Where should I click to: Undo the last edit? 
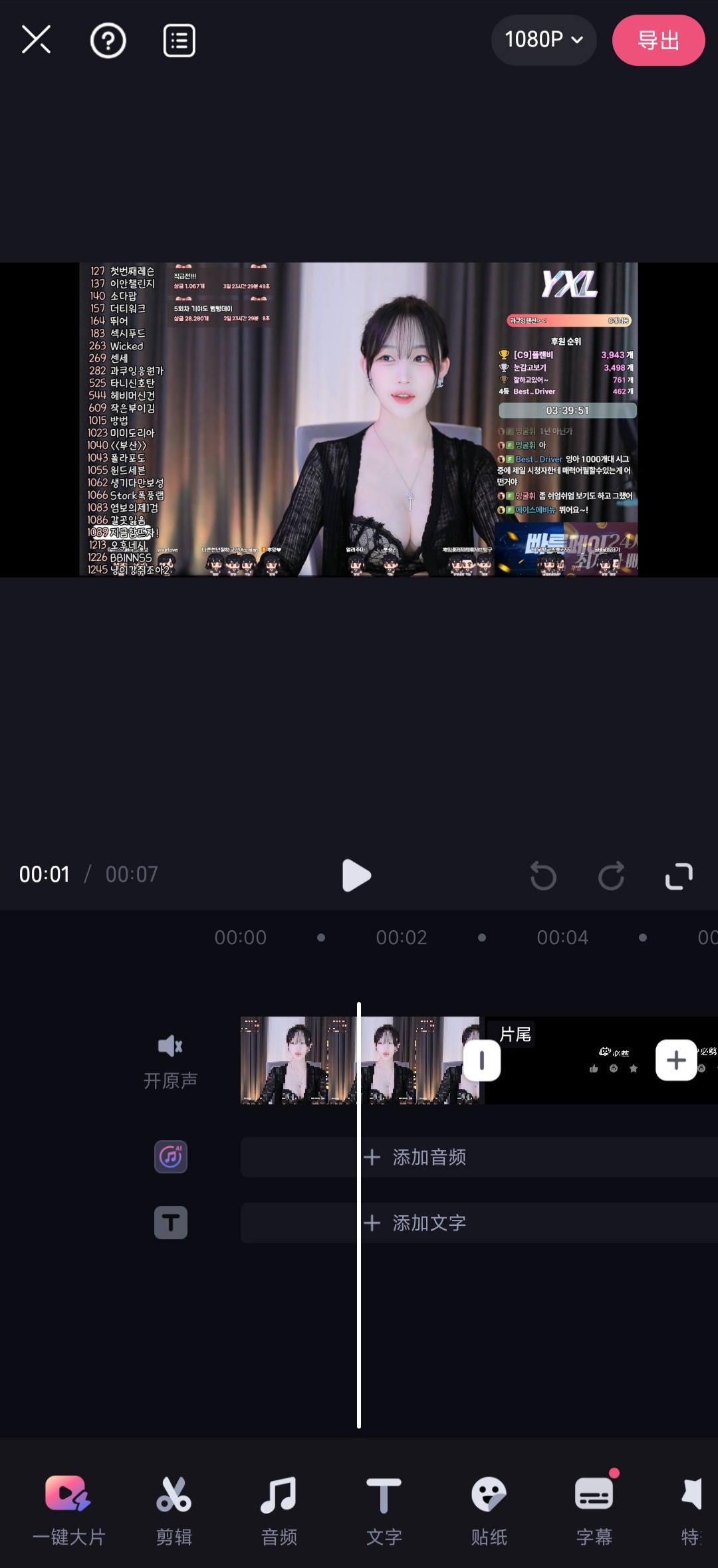(543, 875)
